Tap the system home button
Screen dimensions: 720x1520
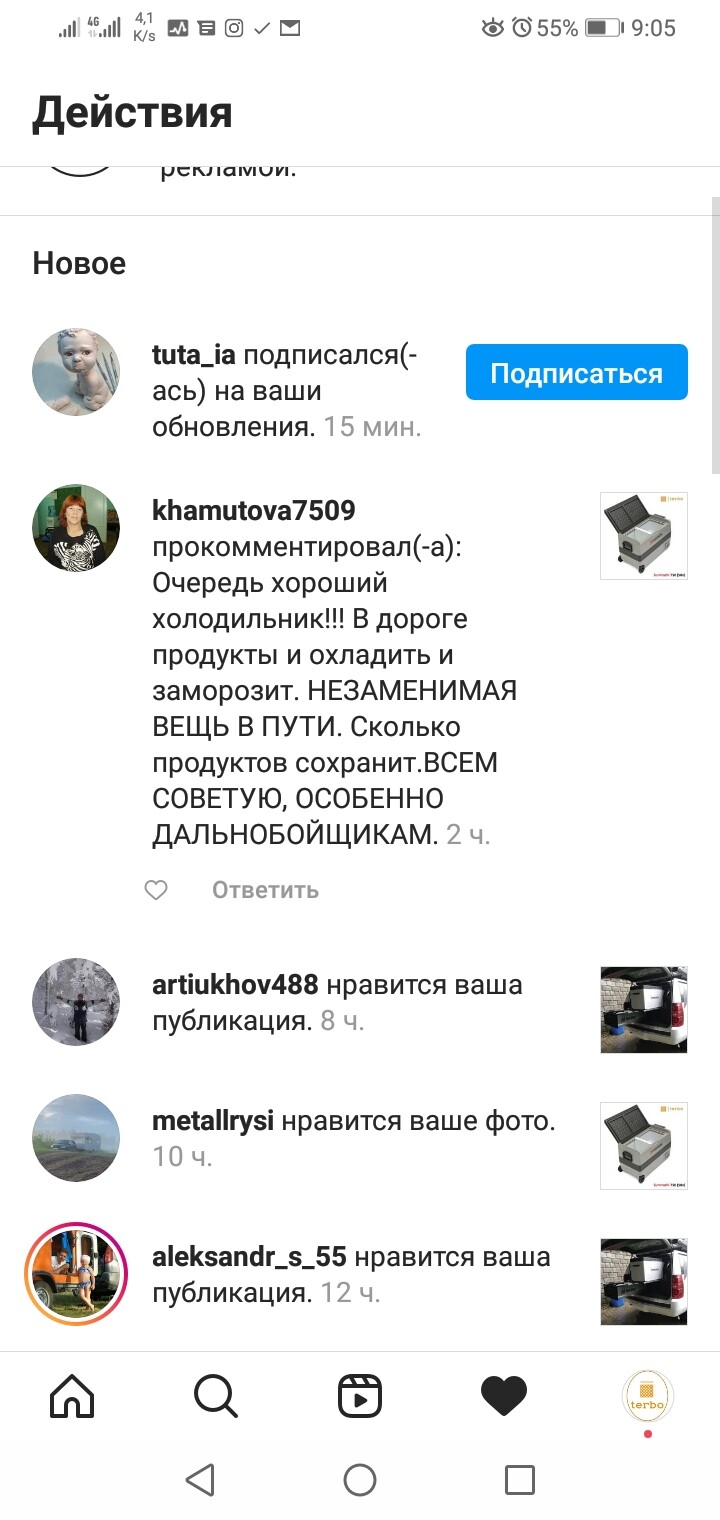click(x=360, y=1480)
